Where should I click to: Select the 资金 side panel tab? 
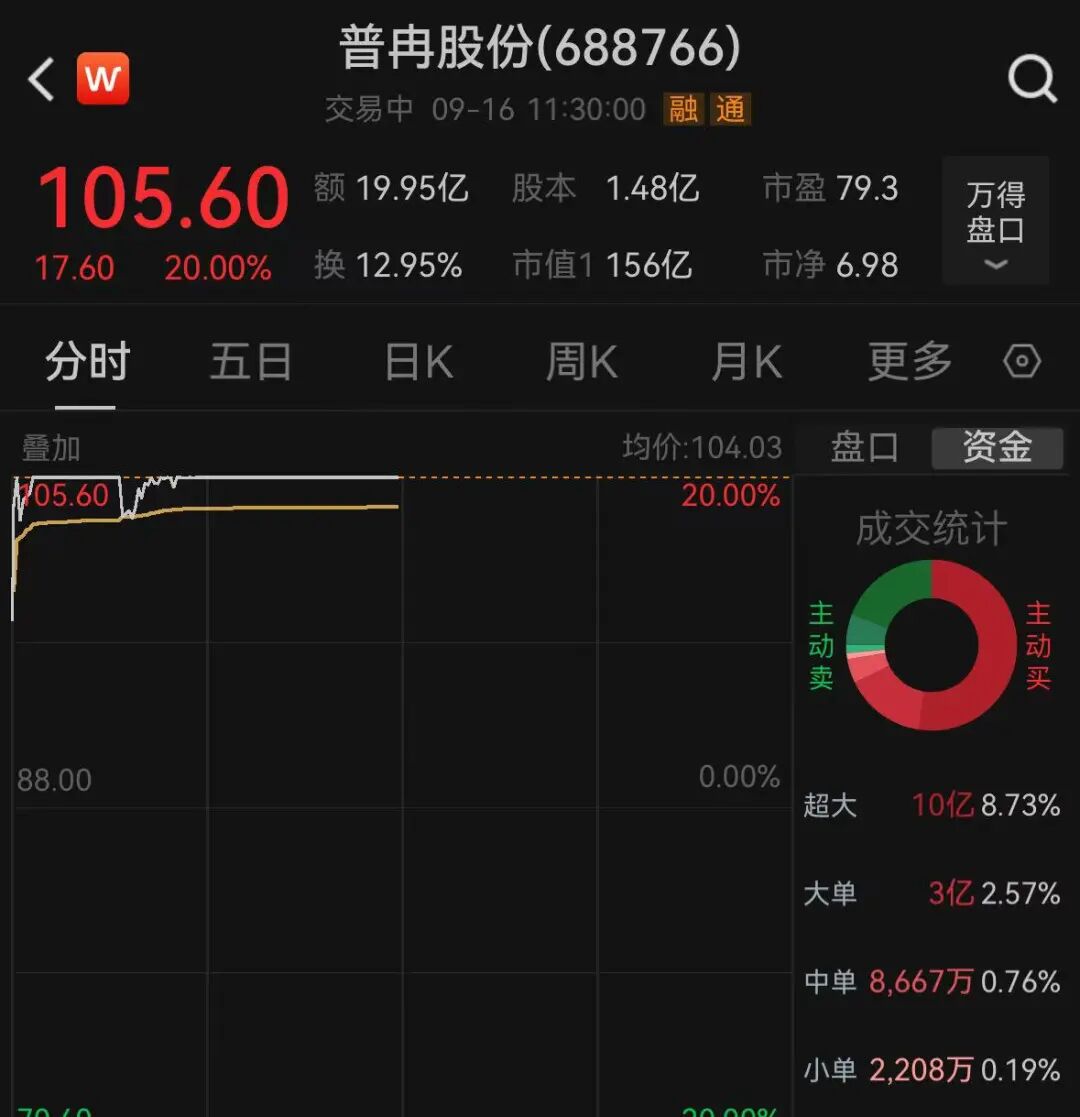[x=997, y=448]
